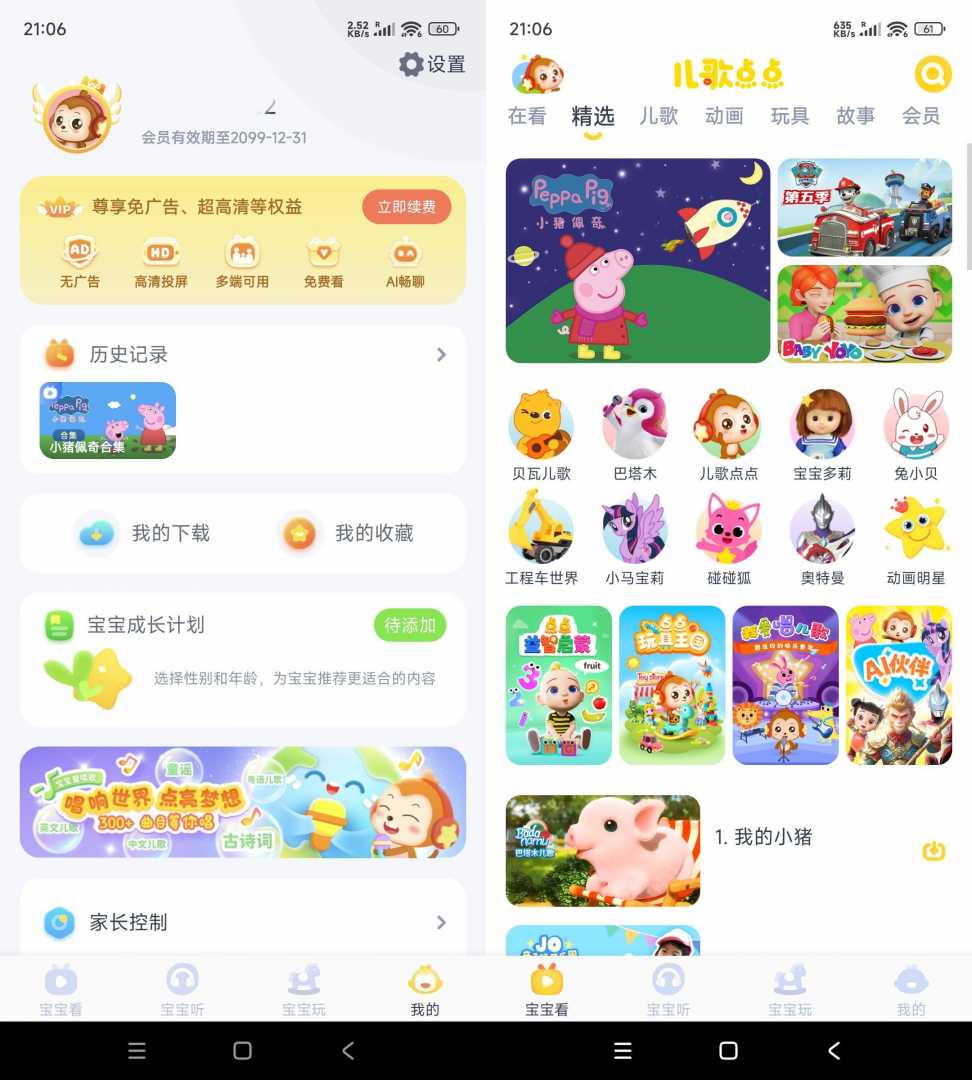Image resolution: width=972 pixels, height=1080 pixels.
Task: Tap the play icon beside 我的小猪
Action: 933,849
